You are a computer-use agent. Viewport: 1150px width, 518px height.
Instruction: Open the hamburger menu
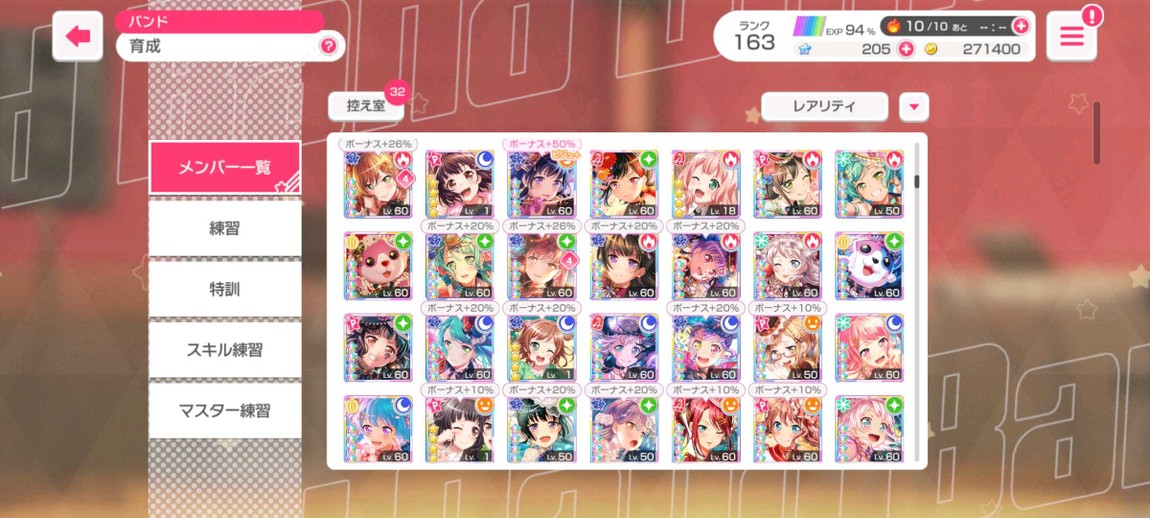click(1071, 36)
